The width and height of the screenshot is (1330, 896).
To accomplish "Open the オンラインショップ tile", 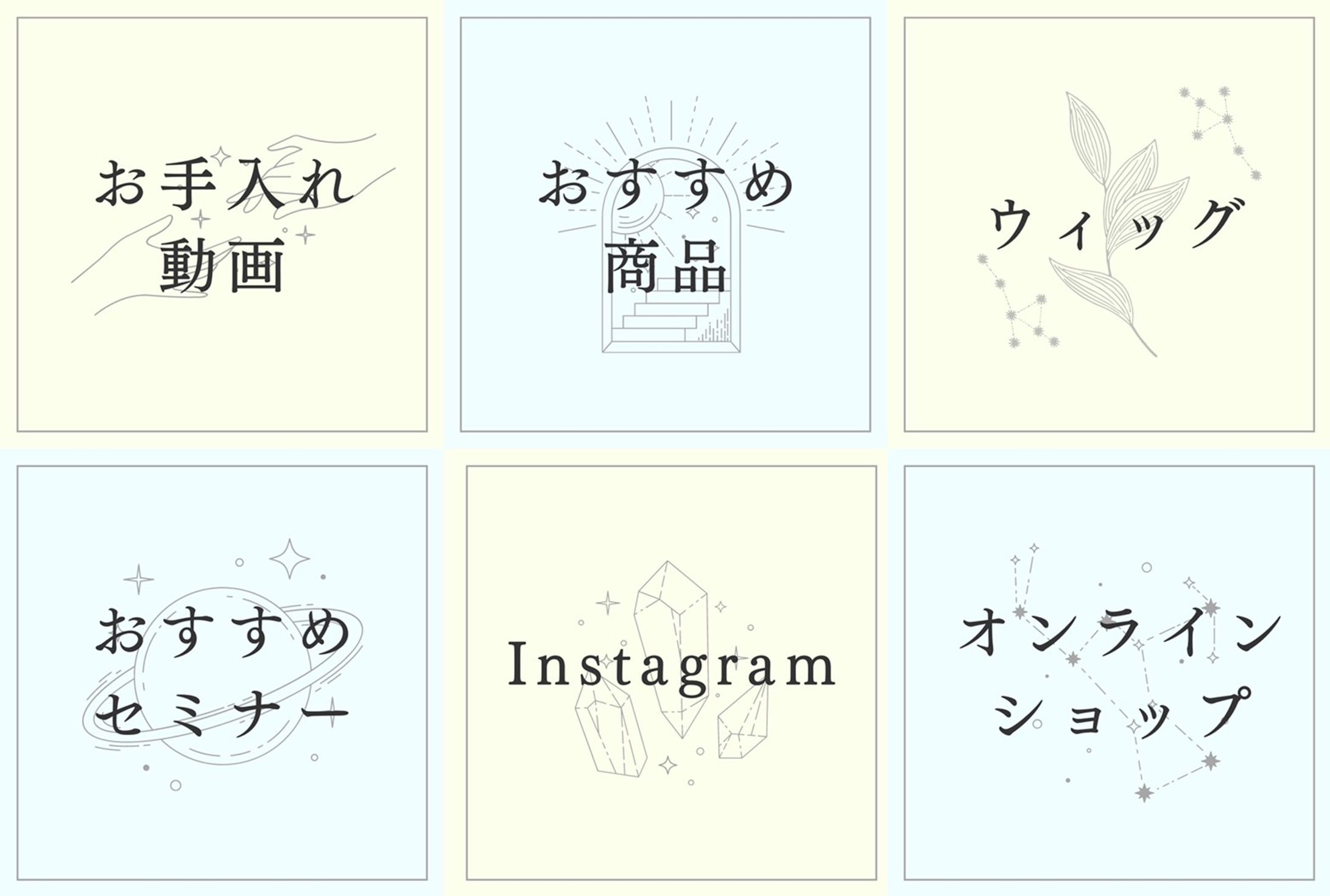I will [1108, 673].
